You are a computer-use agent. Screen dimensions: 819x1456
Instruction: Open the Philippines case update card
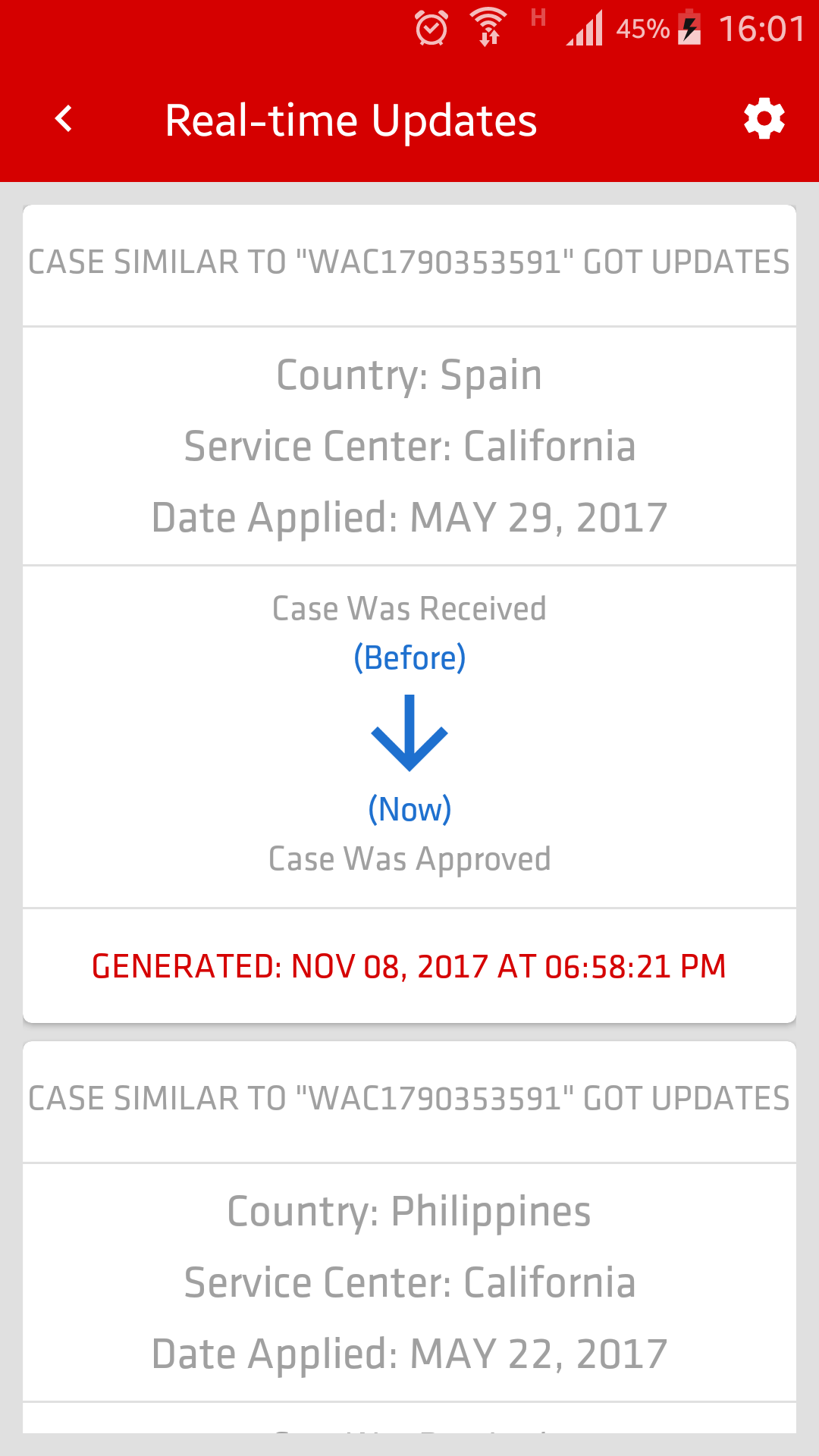(x=409, y=1237)
